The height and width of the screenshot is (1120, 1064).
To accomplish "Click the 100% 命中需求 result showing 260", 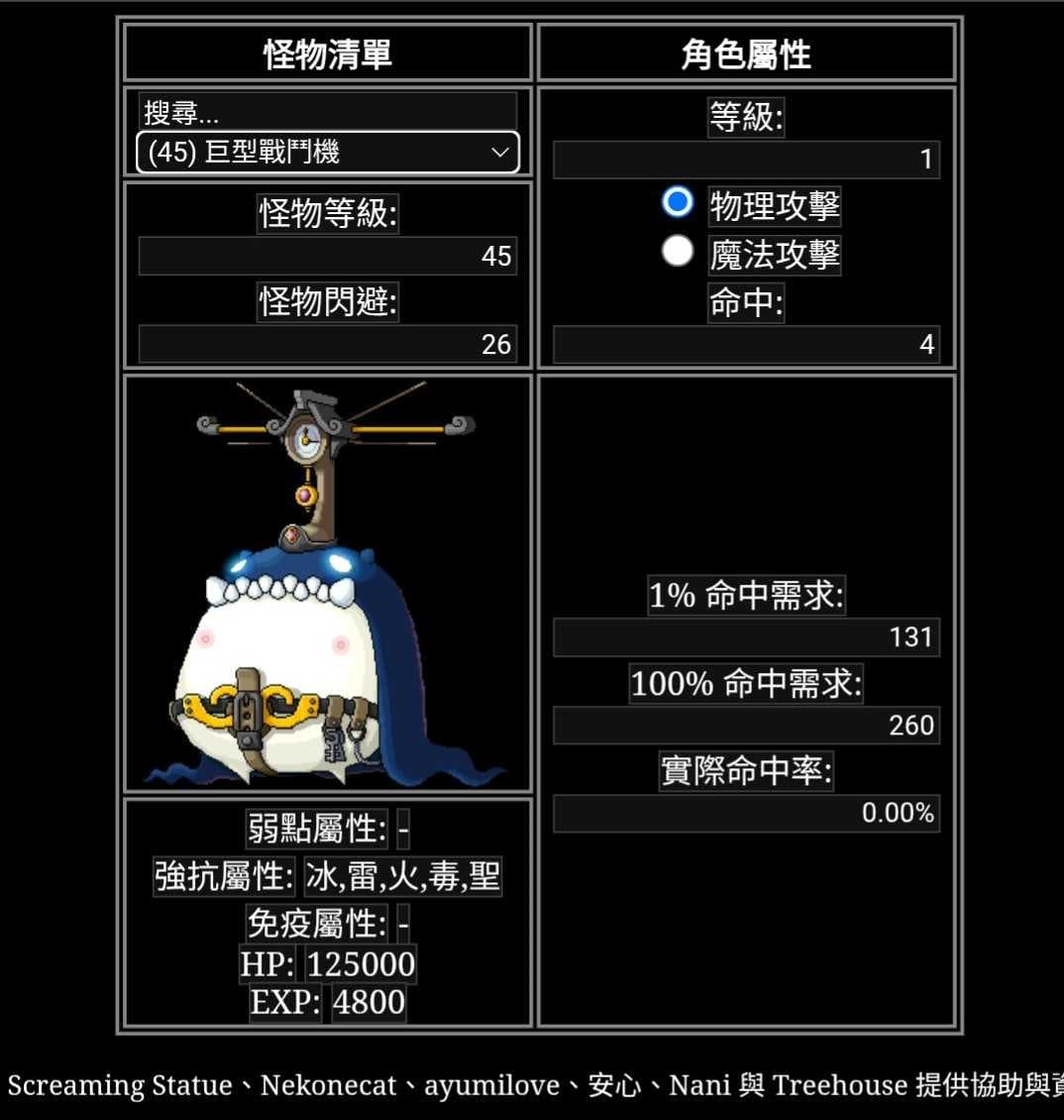I will [746, 726].
